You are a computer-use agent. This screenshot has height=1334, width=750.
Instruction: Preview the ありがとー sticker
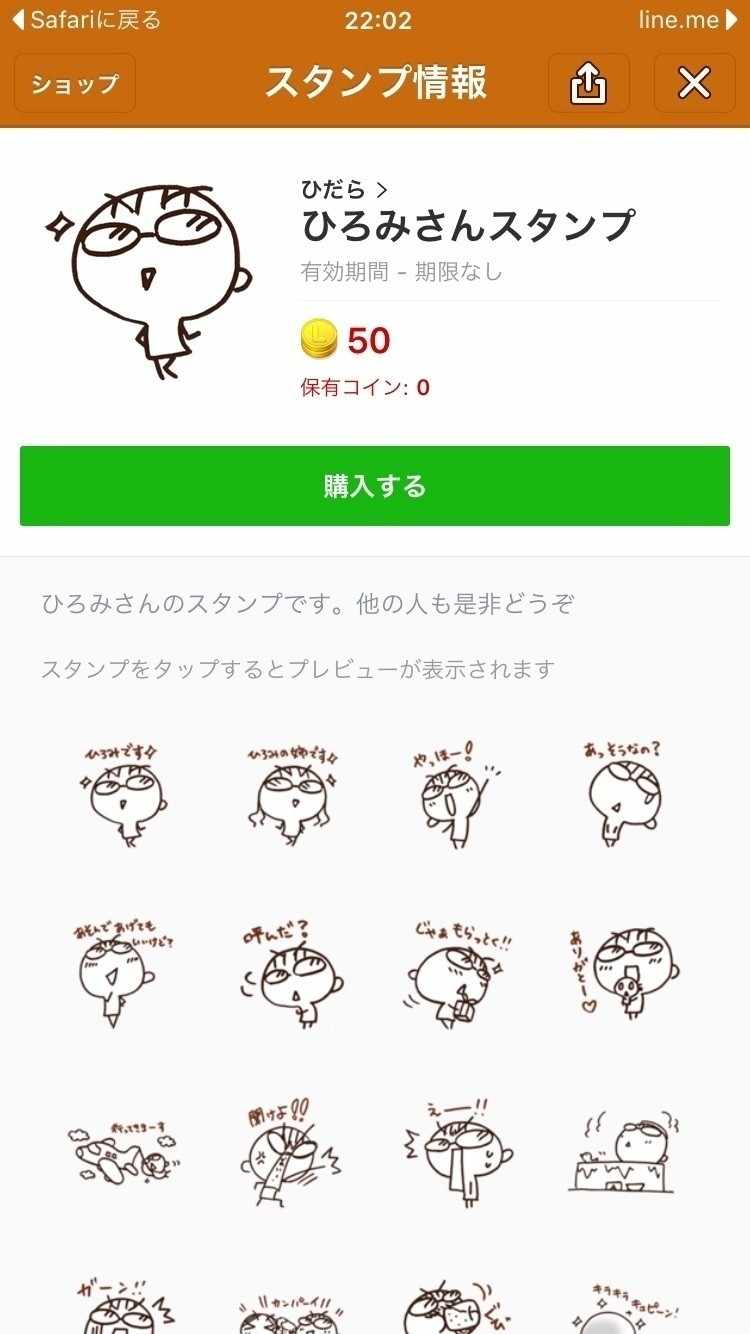pos(626,972)
